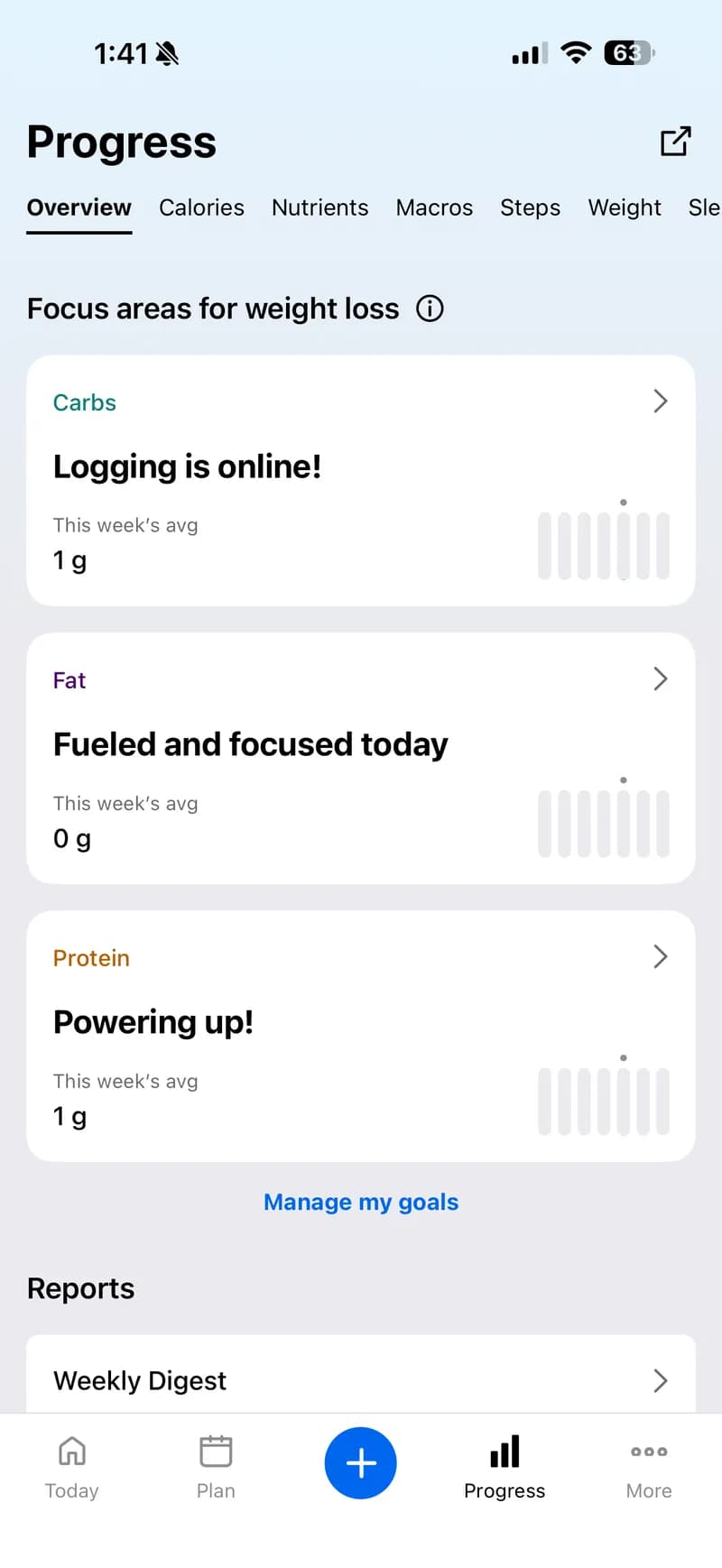Image resolution: width=722 pixels, height=1568 pixels.
Task: Select the Nutrients tab
Action: pyautogui.click(x=319, y=208)
